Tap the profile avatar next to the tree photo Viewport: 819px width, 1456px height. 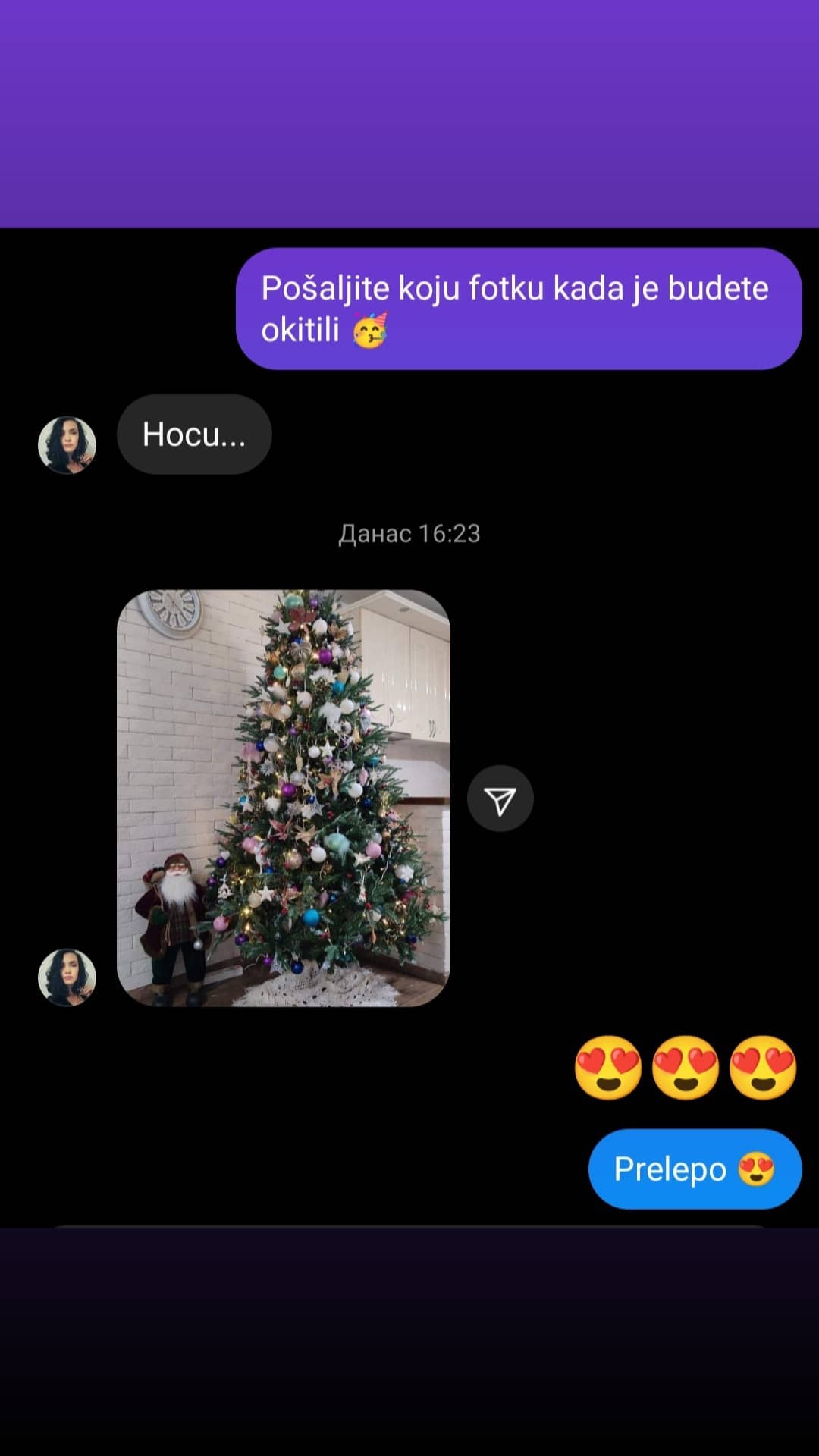67,977
